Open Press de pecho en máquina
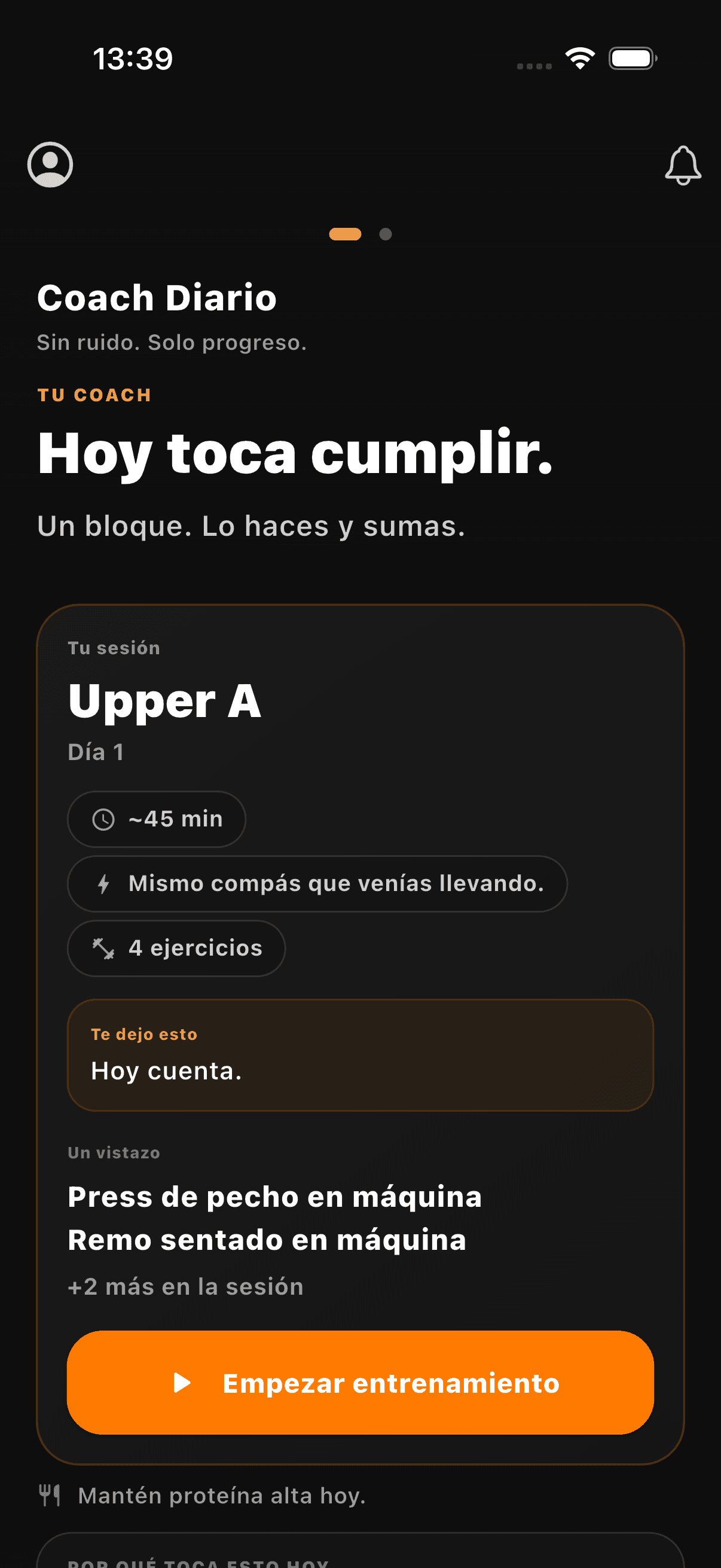The height and width of the screenshot is (1568, 721). click(x=274, y=1195)
